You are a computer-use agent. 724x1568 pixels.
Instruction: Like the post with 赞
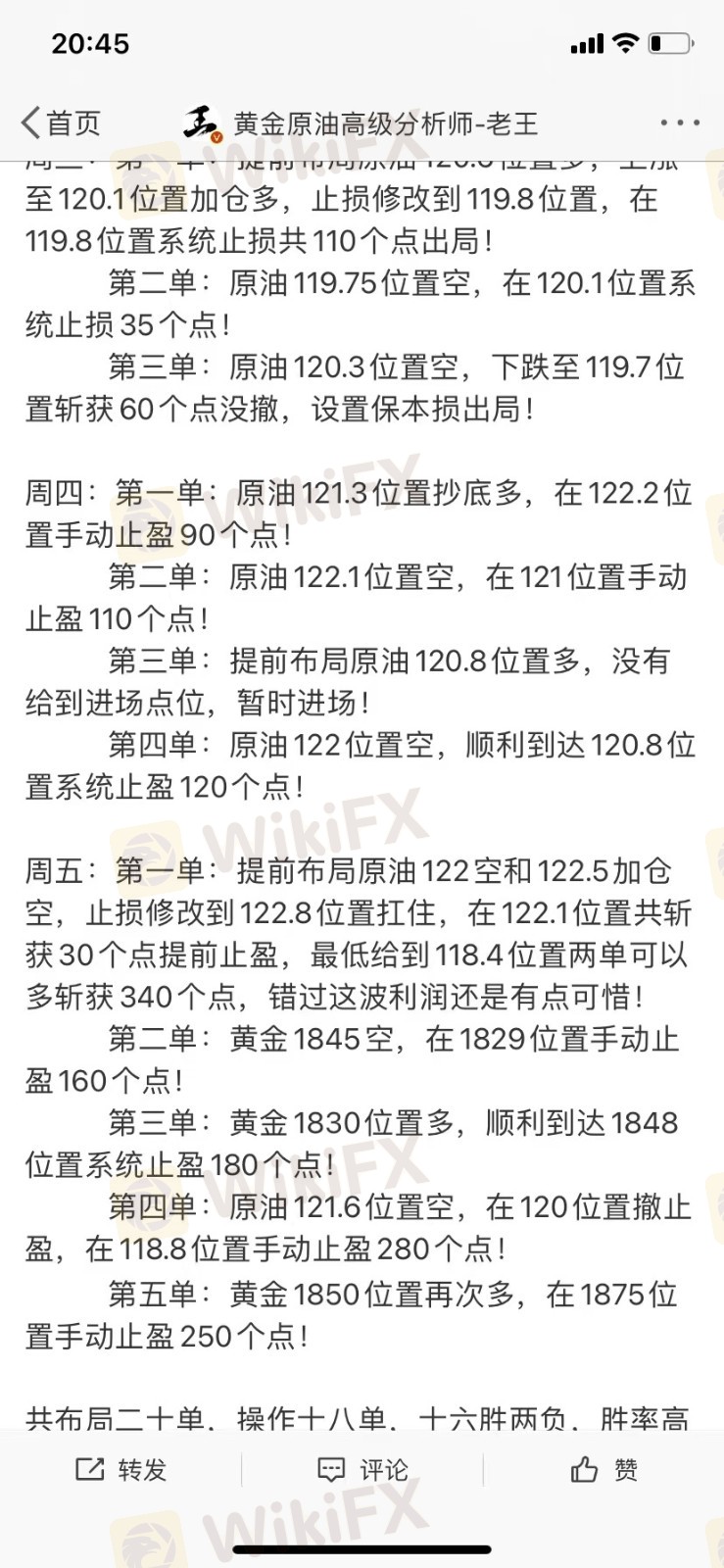coord(604,1469)
